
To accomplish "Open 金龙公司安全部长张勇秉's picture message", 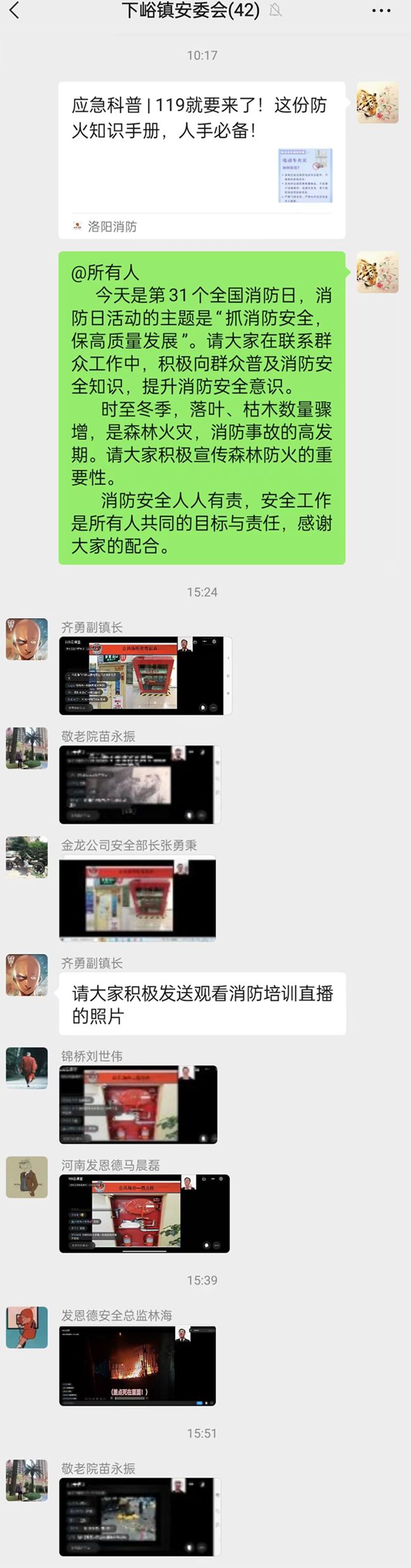I will [x=137, y=898].
